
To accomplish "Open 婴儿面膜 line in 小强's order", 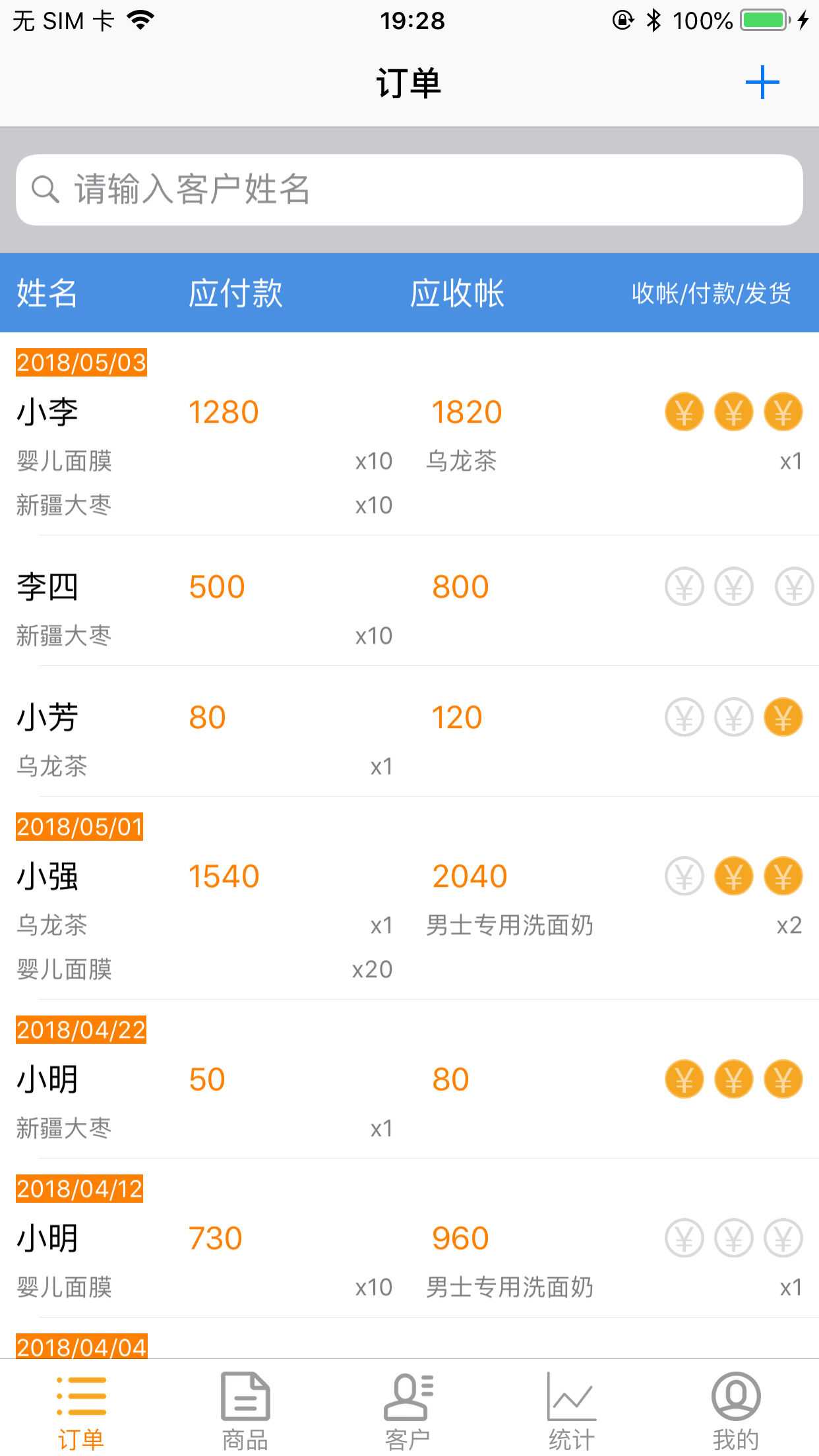I will [x=65, y=969].
